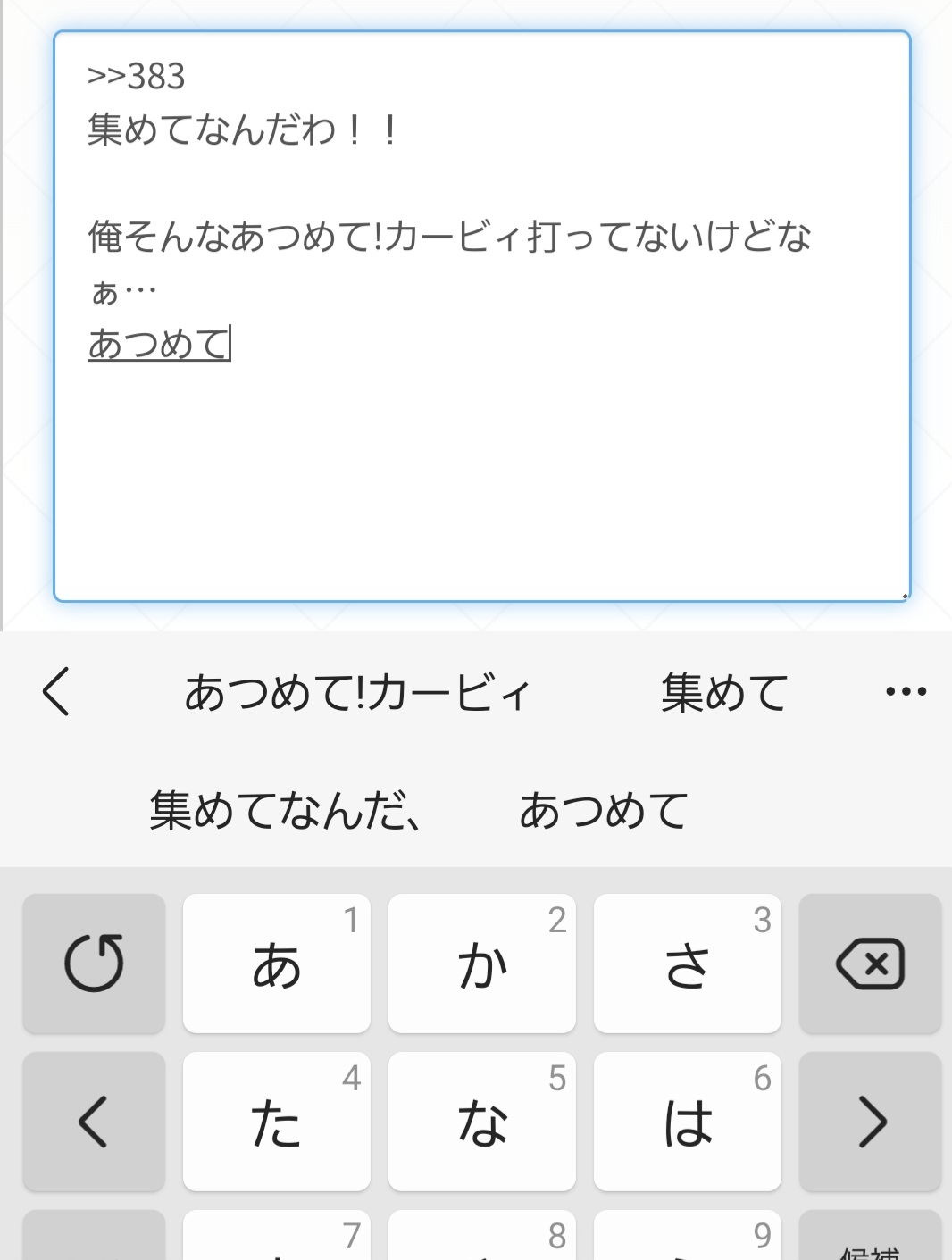Choose the あつめて!カービィ suggestion
The width and height of the screenshot is (952, 1260).
pyautogui.click(x=357, y=693)
